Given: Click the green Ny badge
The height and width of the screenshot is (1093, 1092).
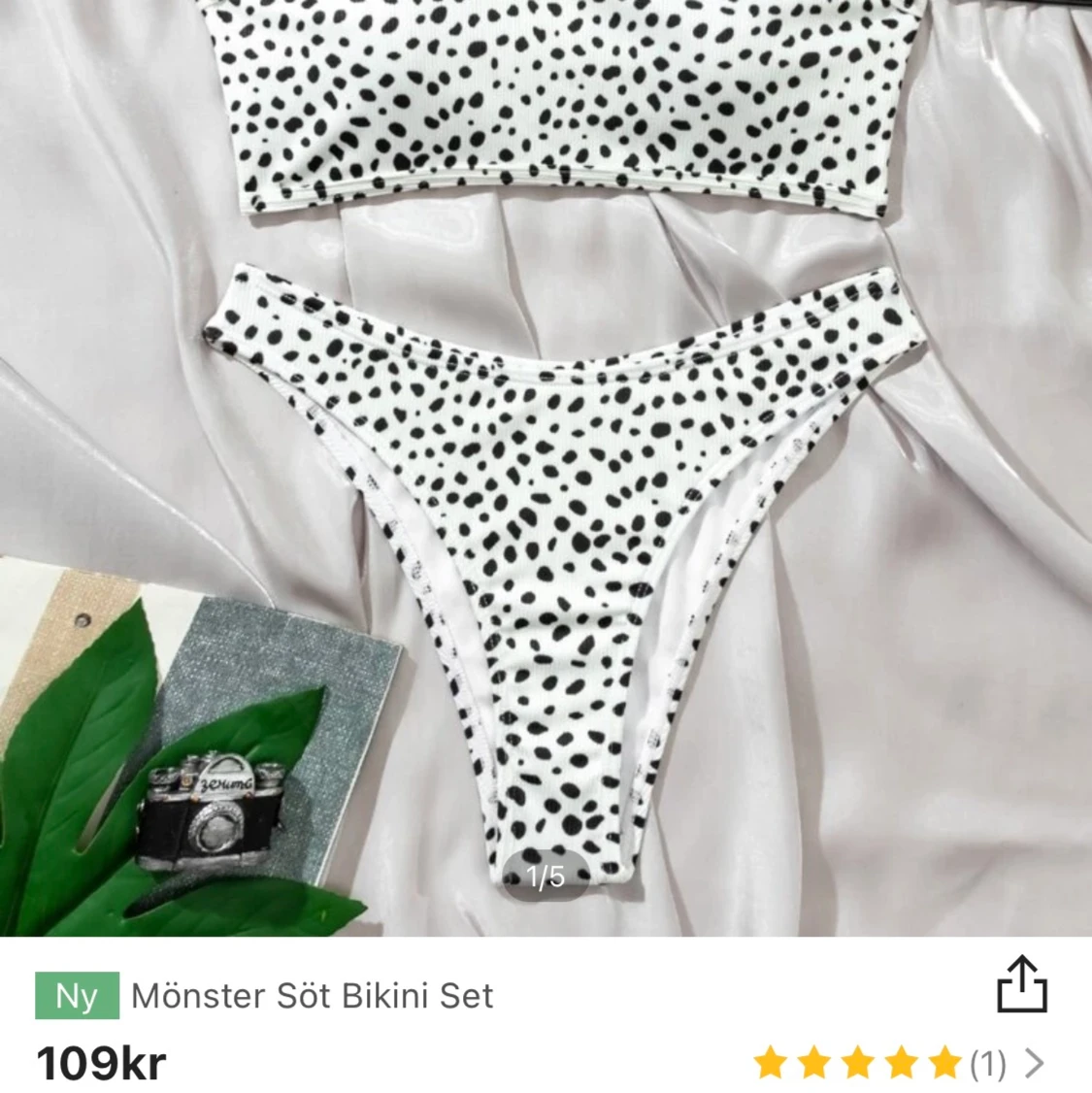Looking at the screenshot, I should [x=79, y=994].
